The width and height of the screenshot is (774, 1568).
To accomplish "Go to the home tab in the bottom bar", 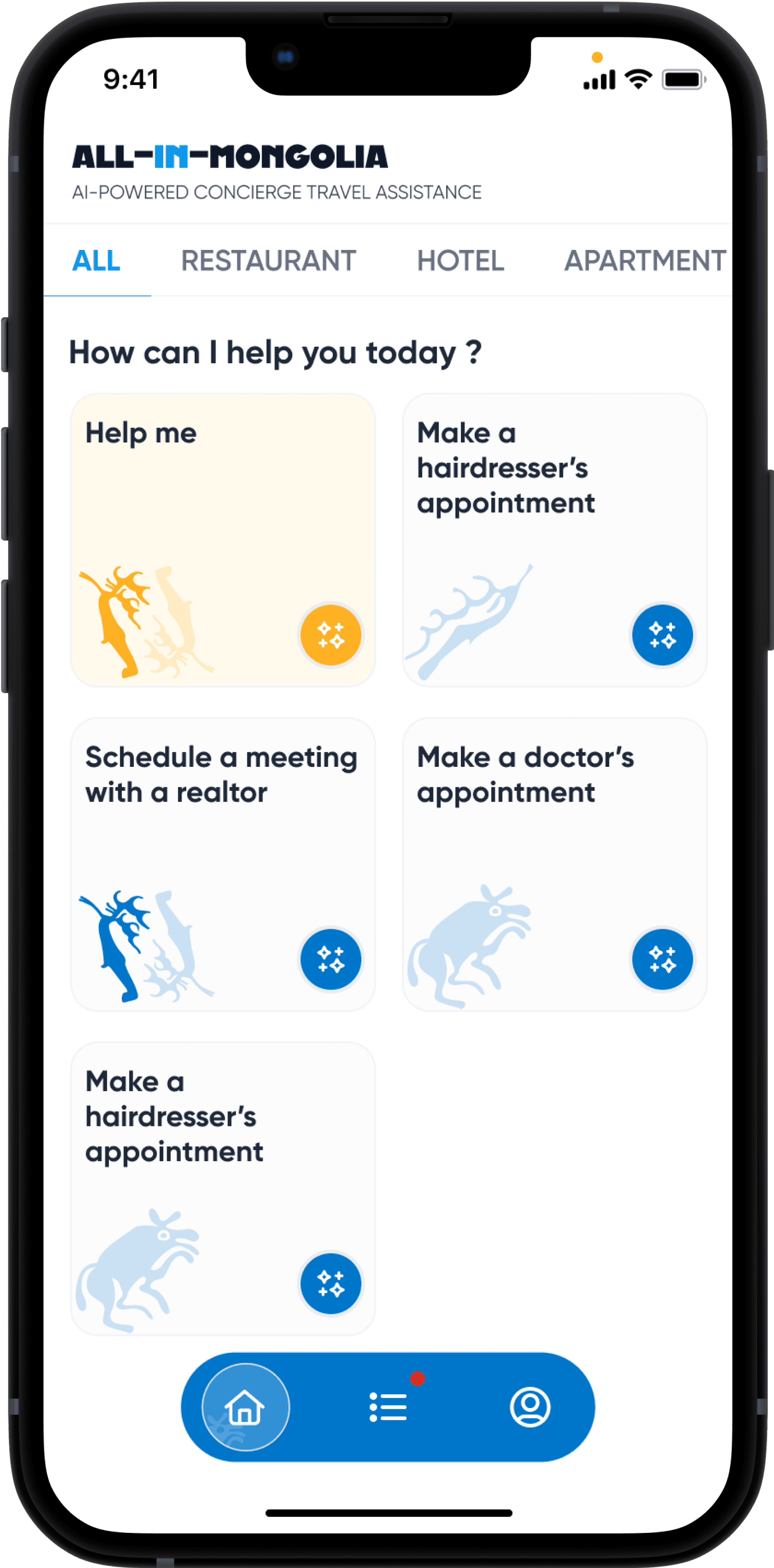I will (245, 1407).
